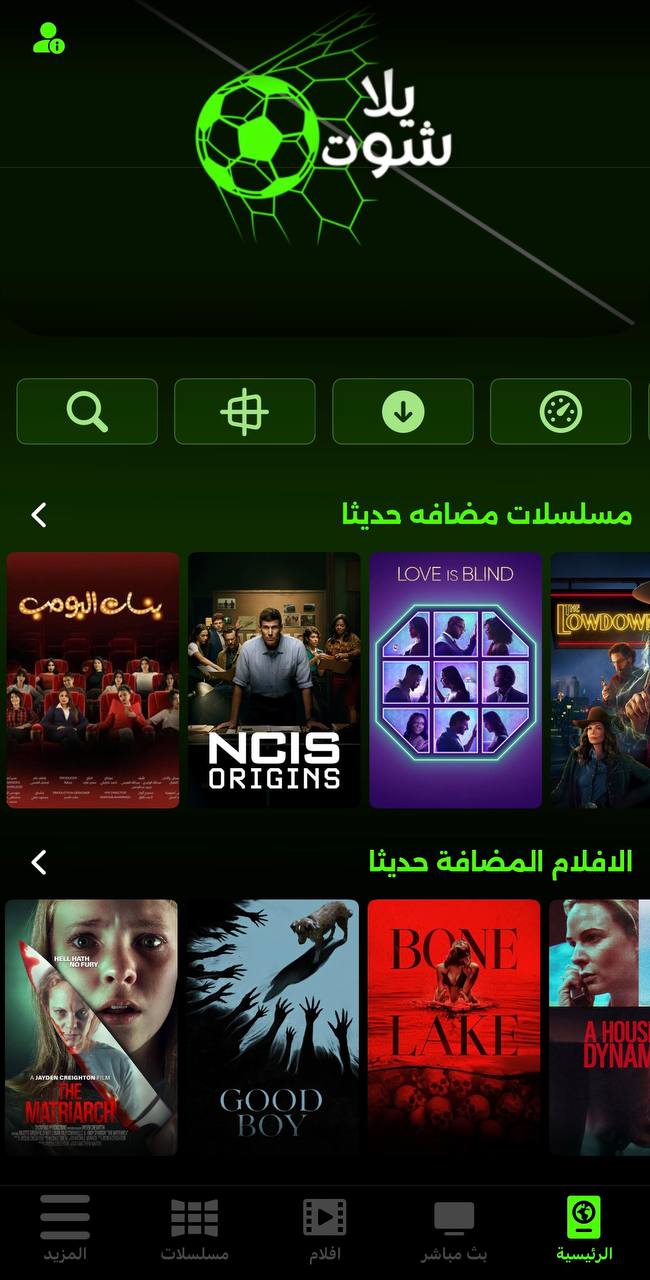Open the NCIS Origins series
This screenshot has width=650, height=1280.
274,680
